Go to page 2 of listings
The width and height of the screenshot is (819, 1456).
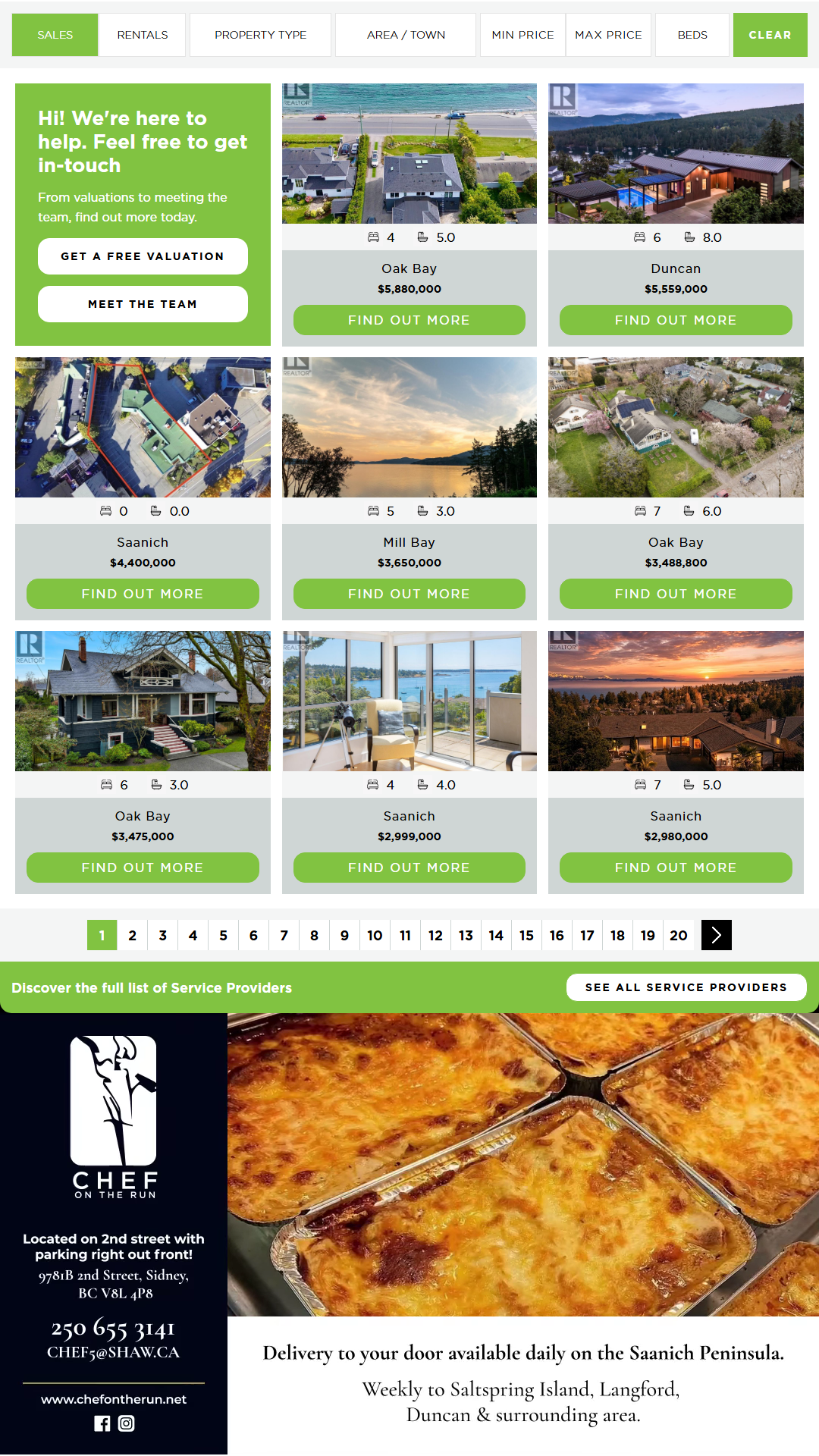(x=132, y=935)
